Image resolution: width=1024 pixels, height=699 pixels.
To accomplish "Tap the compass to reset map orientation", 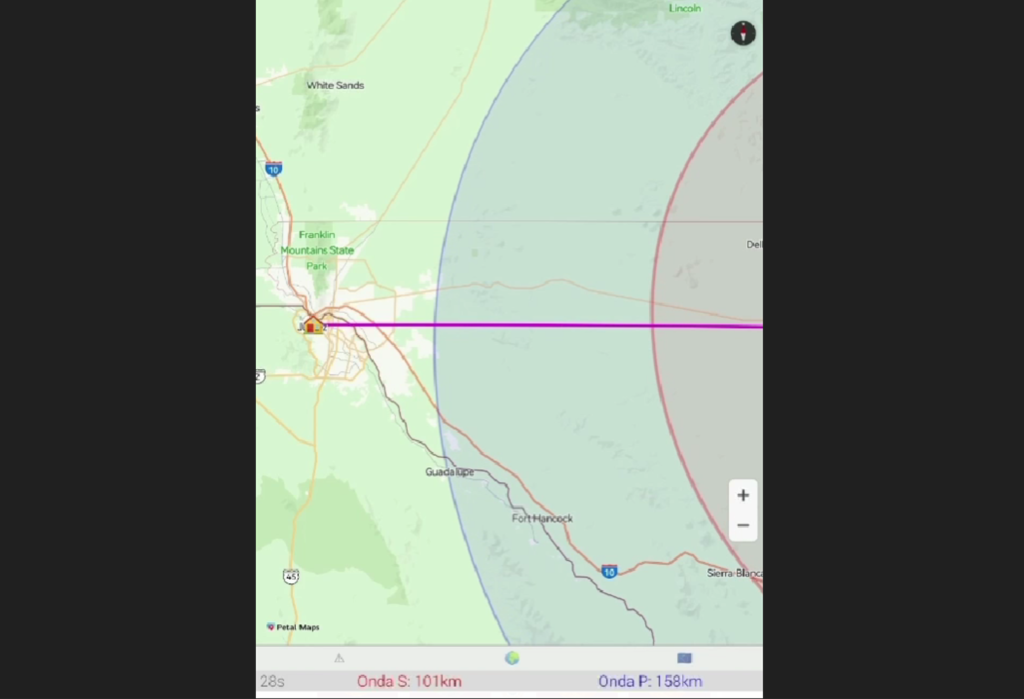I will 743,33.
